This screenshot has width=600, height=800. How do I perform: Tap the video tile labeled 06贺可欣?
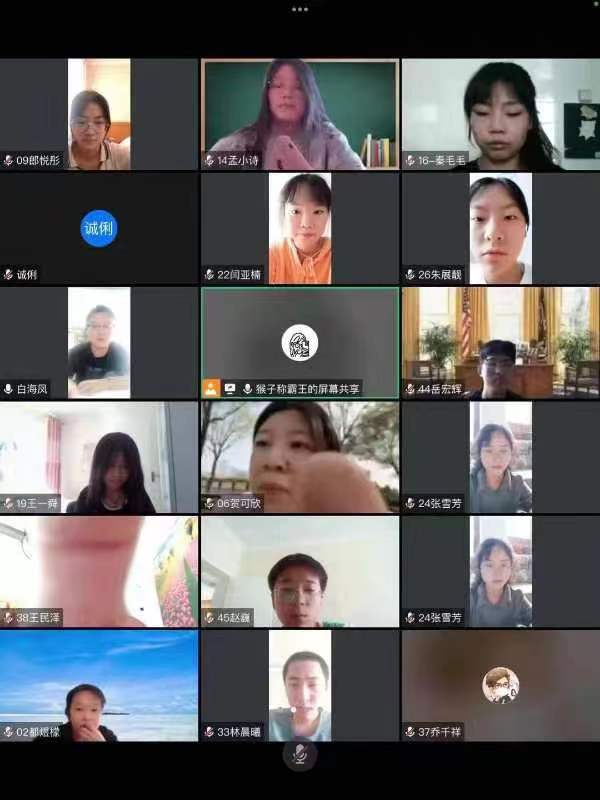pos(300,457)
